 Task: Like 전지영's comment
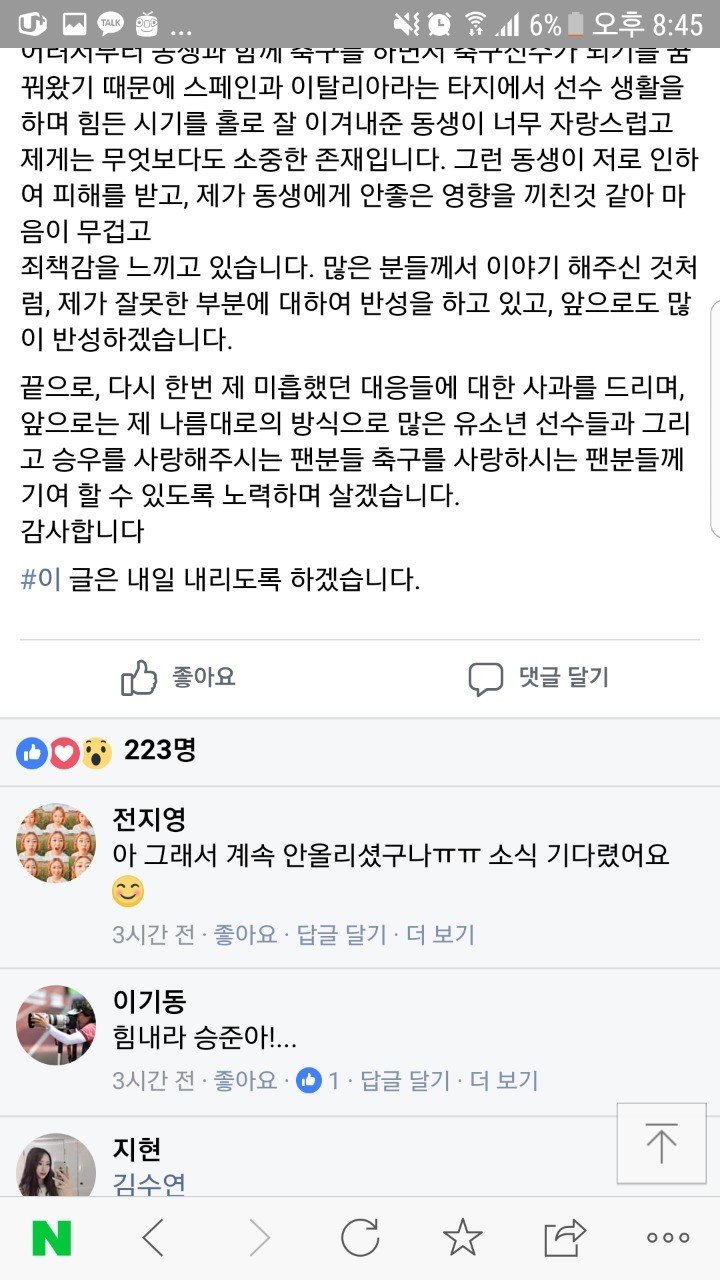coord(246,935)
